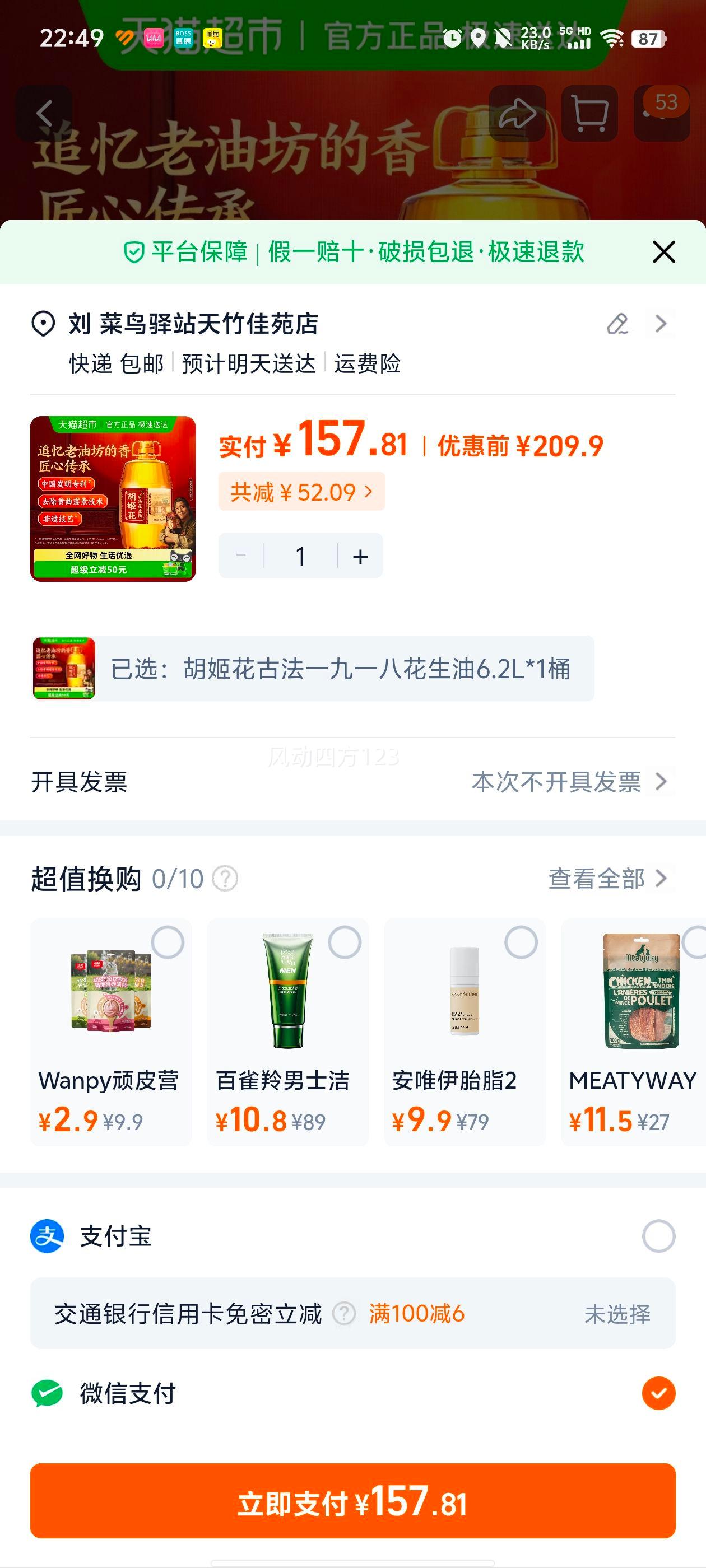This screenshot has width=706, height=1568.
Task: Increase quantity with the plus stepper
Action: coord(359,554)
